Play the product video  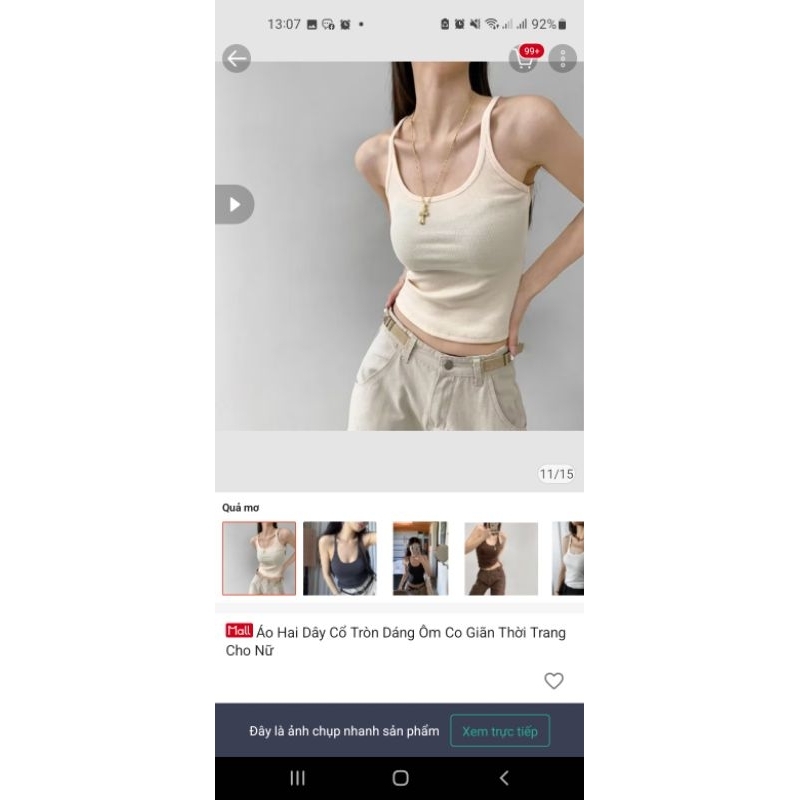[234, 204]
